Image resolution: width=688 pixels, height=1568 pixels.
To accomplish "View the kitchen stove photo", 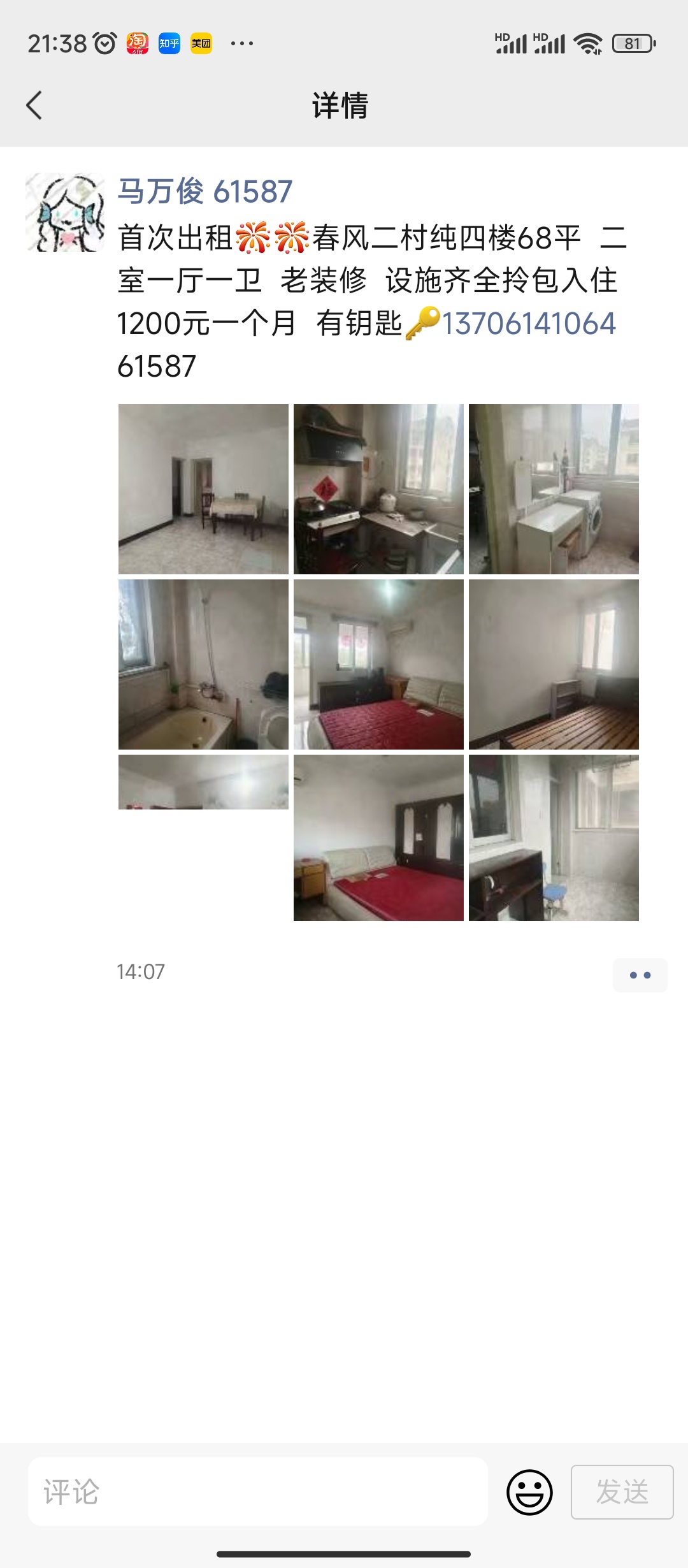I will (x=378, y=489).
